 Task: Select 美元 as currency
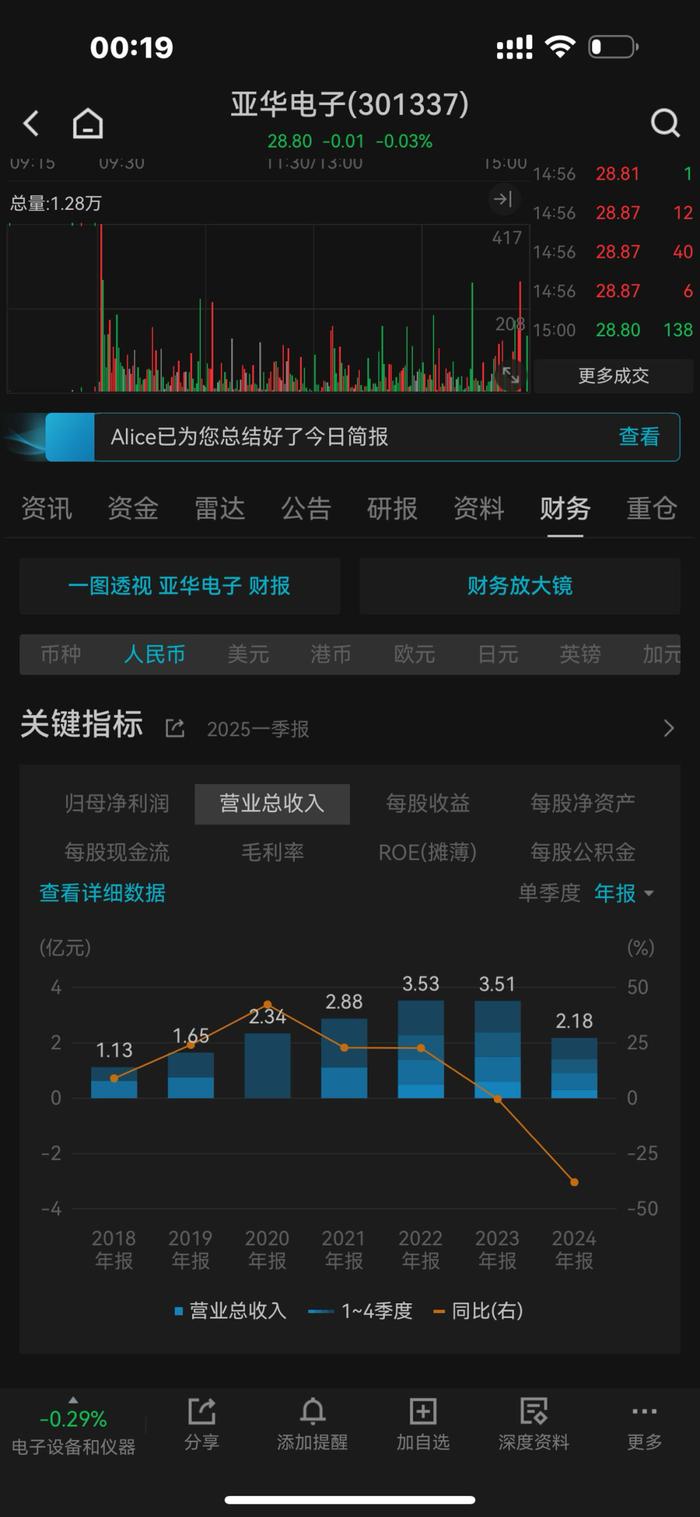[x=248, y=655]
